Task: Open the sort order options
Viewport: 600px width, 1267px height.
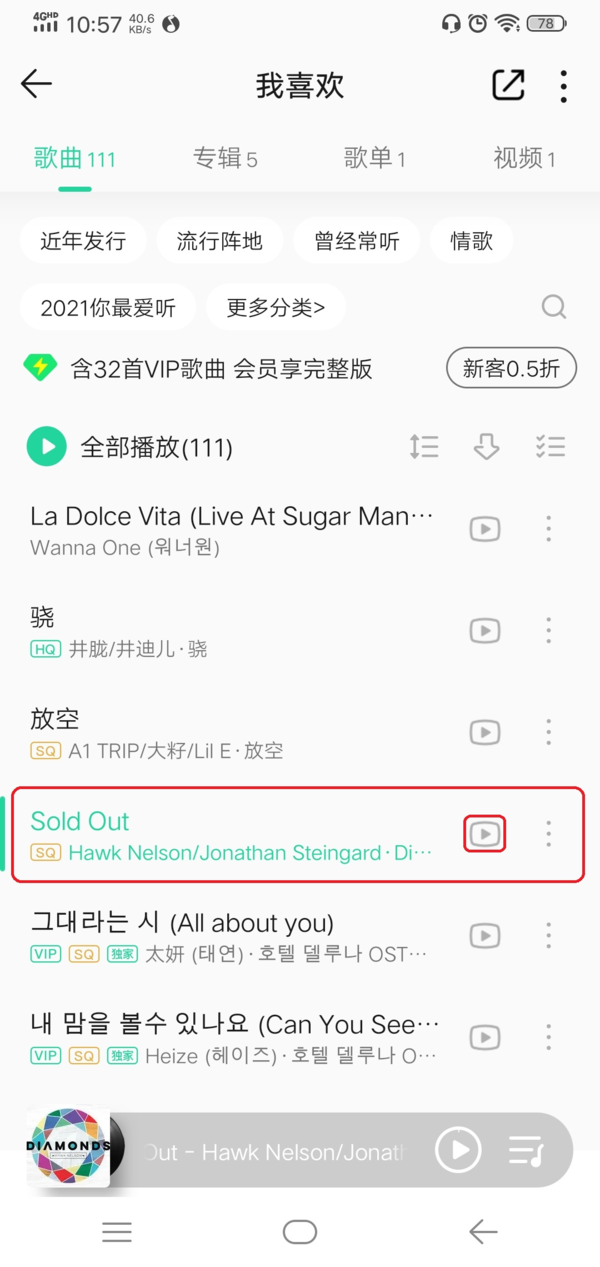Action: 424,447
